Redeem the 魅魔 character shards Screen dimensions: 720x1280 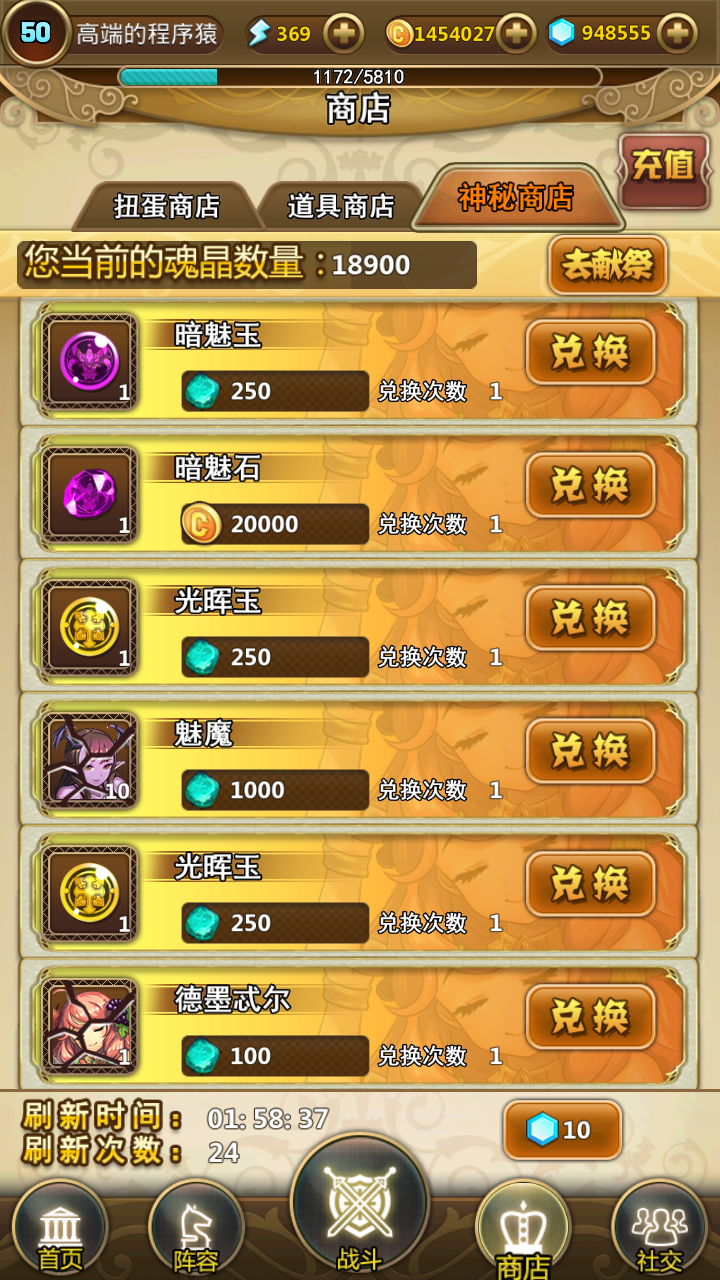coord(590,751)
